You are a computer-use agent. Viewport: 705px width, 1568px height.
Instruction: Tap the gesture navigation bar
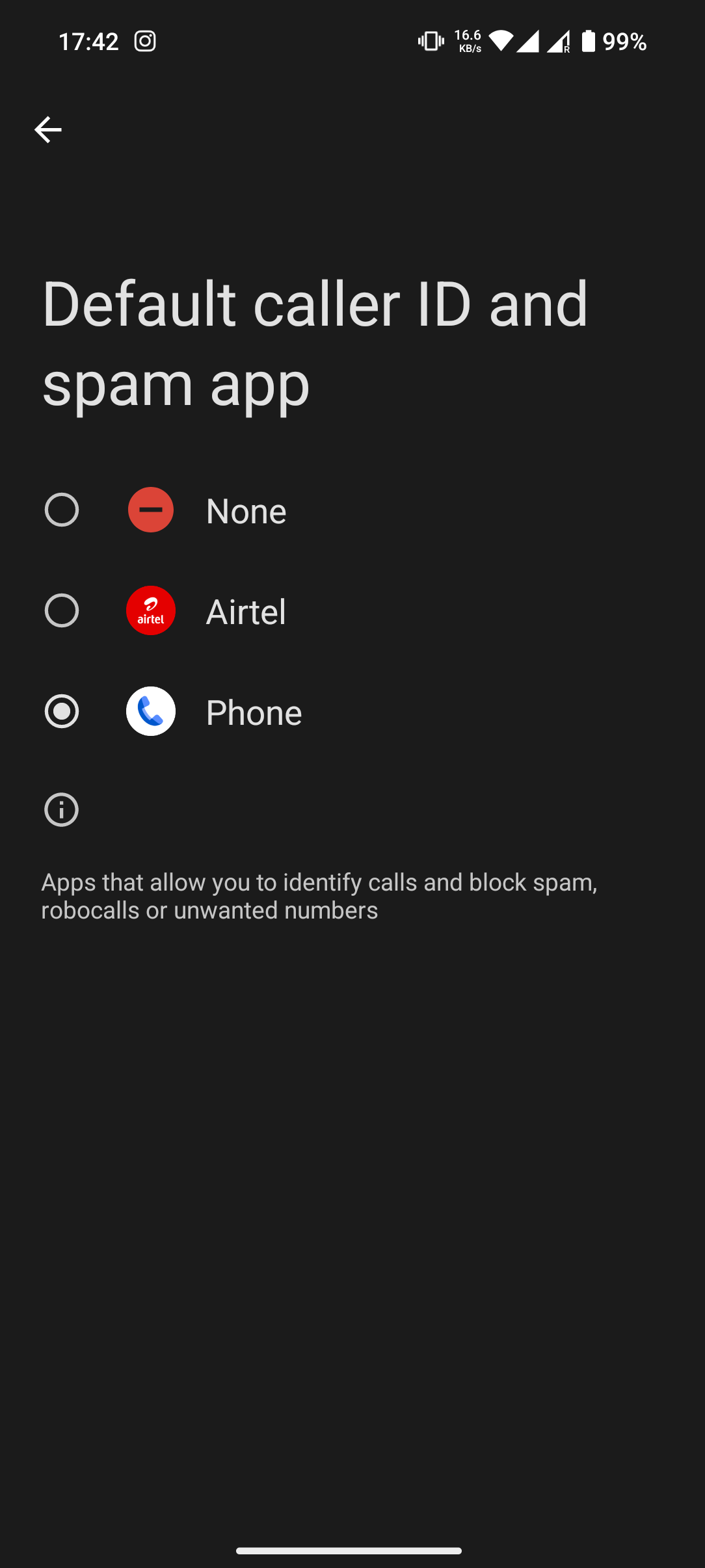[352, 1549]
